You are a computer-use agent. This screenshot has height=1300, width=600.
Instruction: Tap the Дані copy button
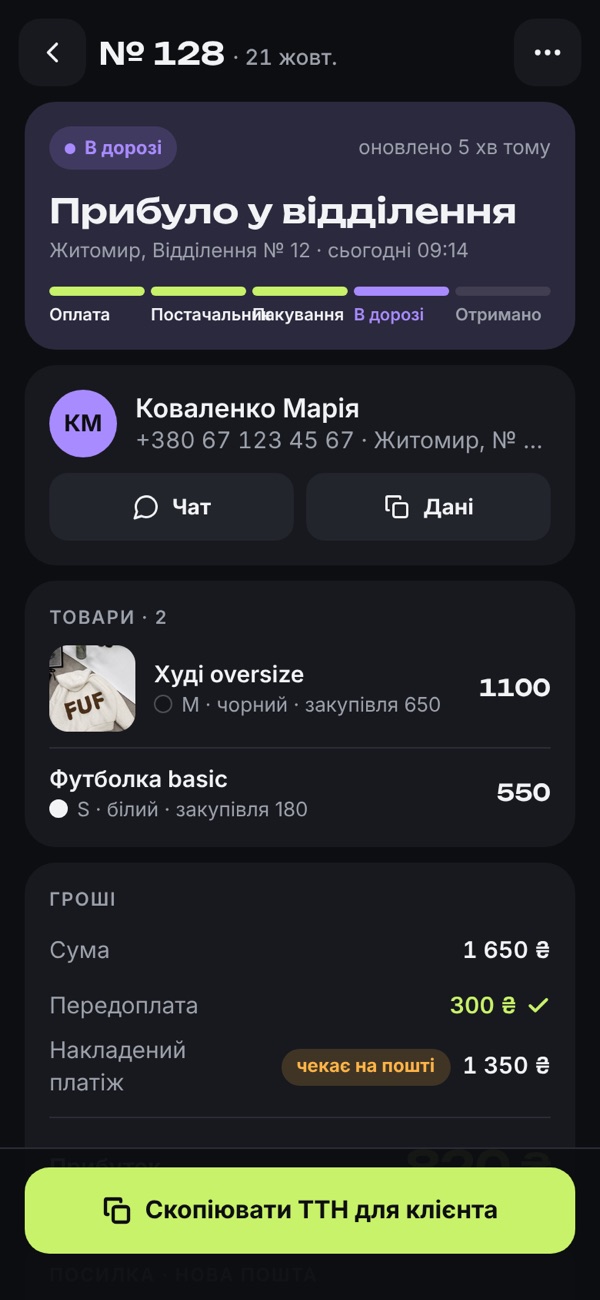[x=428, y=507]
